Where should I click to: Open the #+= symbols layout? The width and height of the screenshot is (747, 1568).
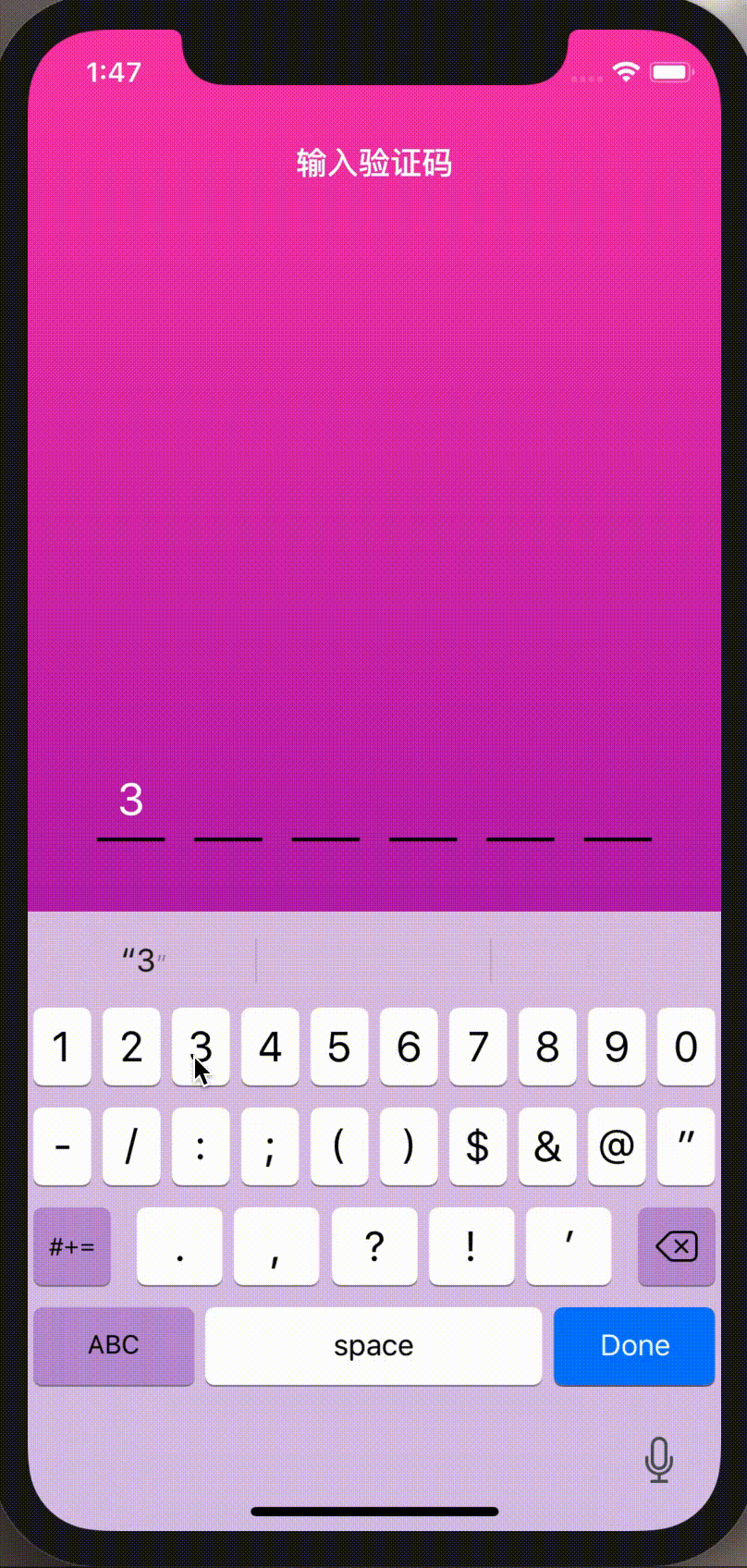(x=72, y=1246)
